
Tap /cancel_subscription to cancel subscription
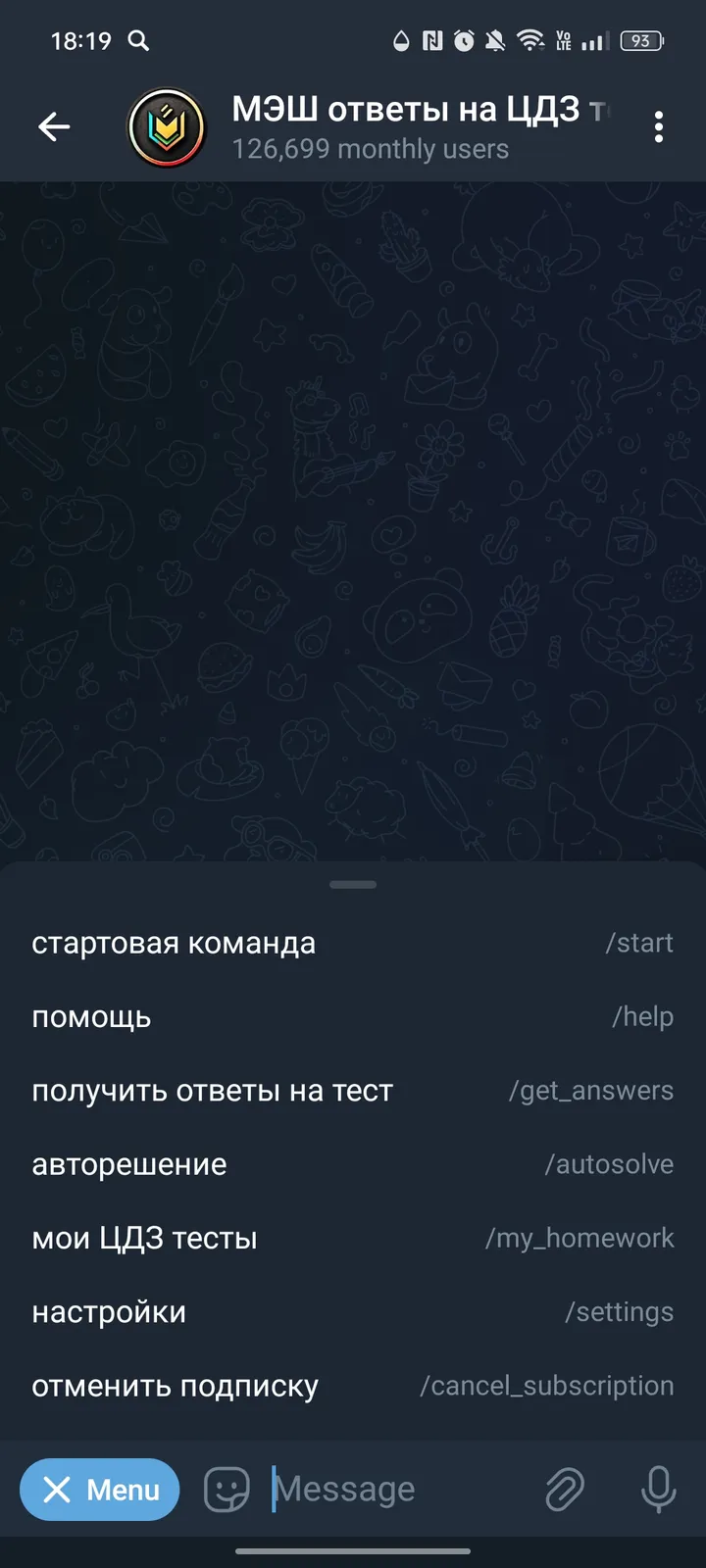[x=353, y=1386]
